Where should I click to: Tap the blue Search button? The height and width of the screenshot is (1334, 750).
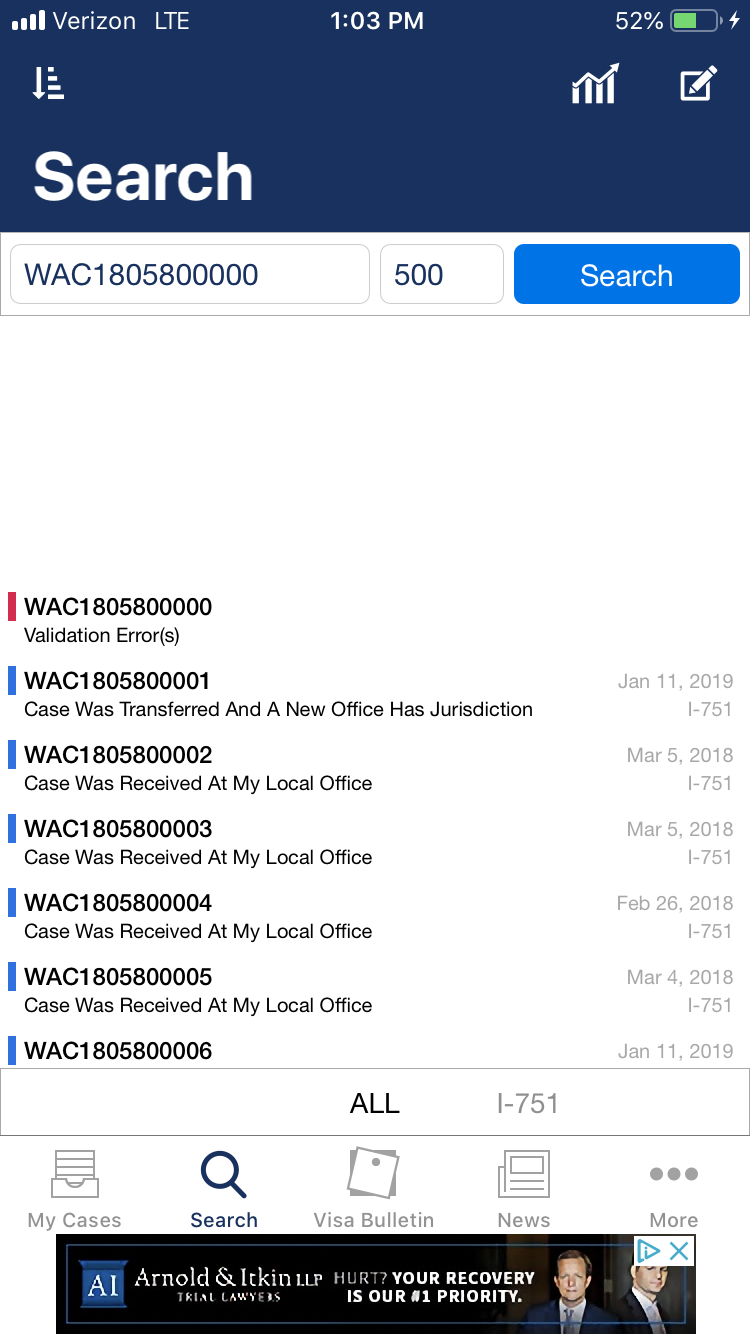tap(627, 274)
